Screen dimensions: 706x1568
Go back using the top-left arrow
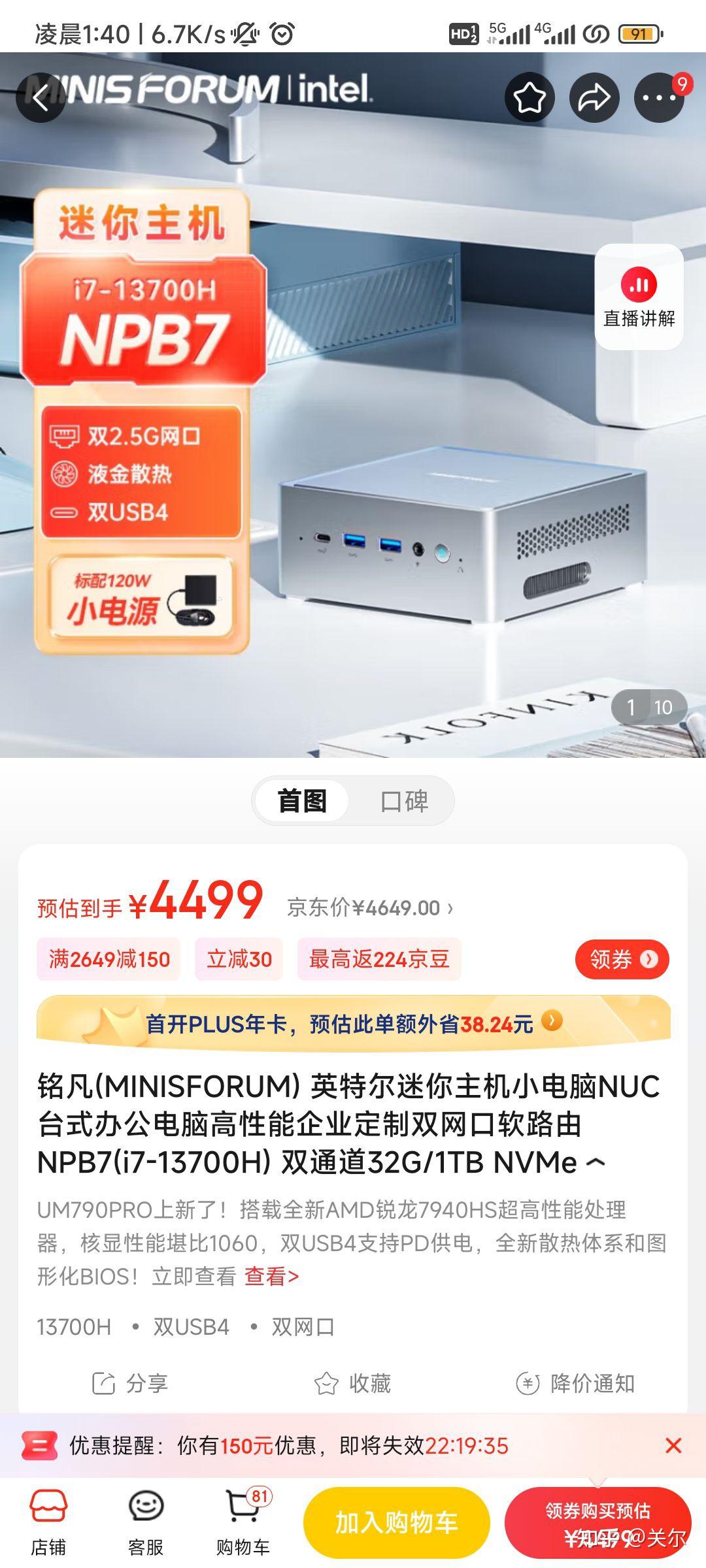click(x=41, y=98)
